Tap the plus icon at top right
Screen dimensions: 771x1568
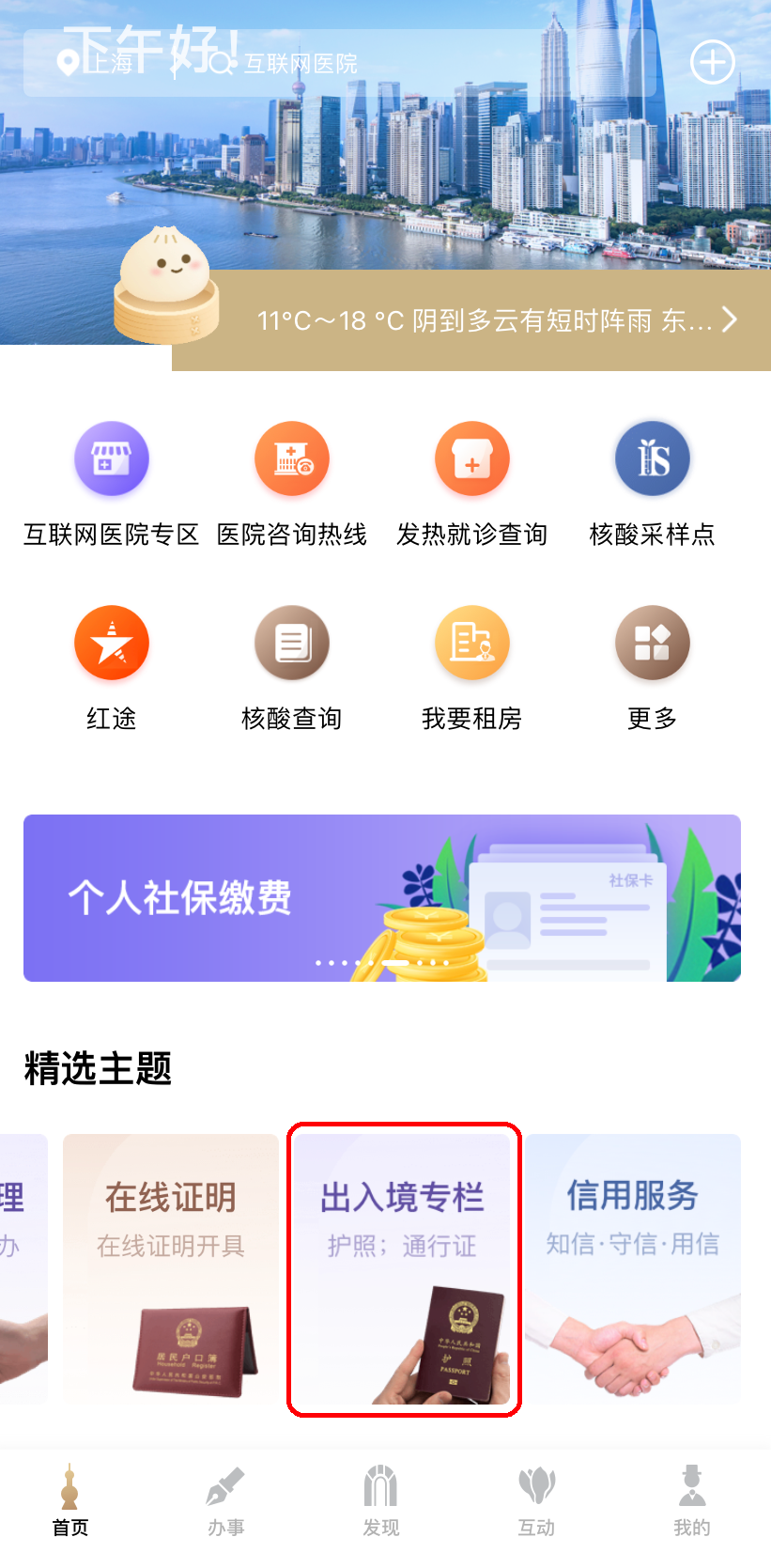point(712,63)
